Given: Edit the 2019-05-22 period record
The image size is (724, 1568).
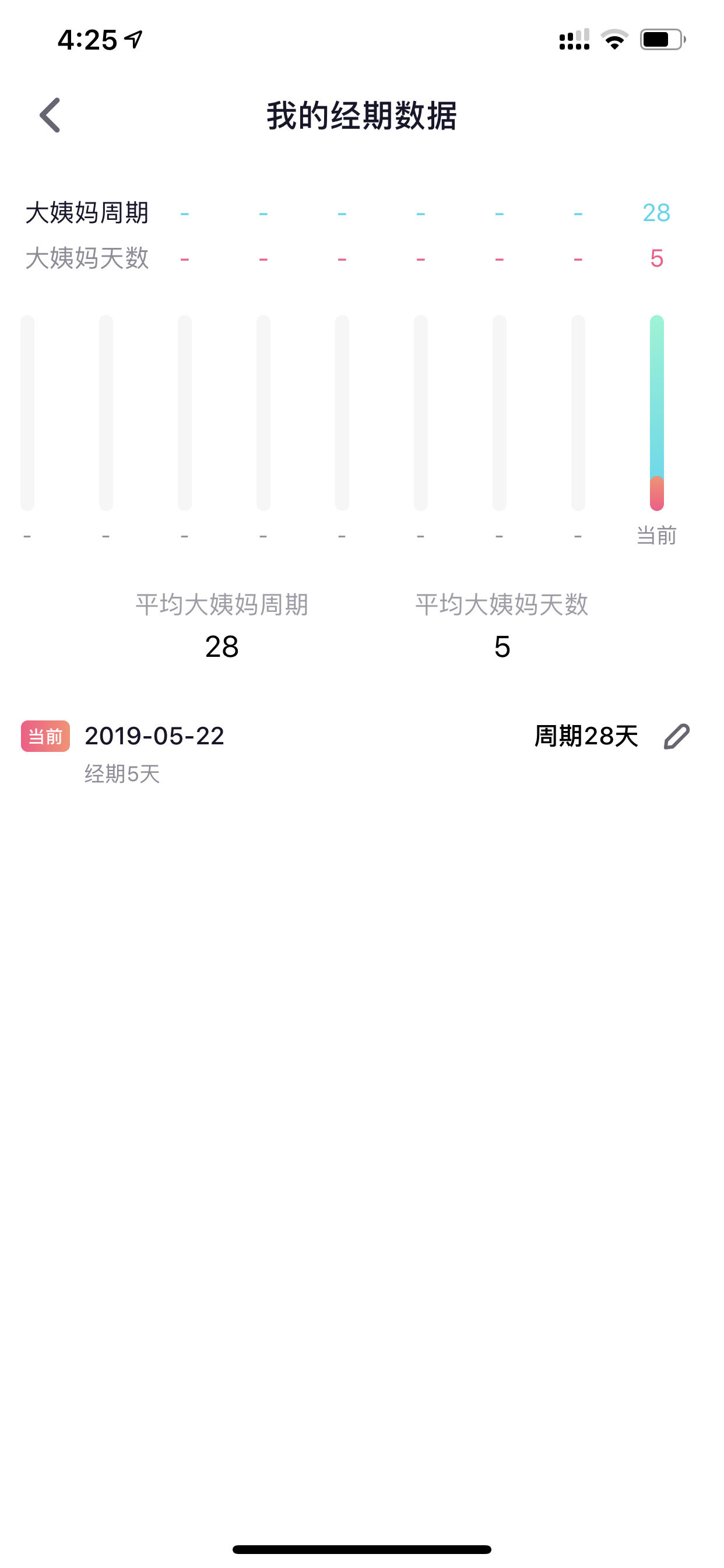Looking at the screenshot, I should pos(676,737).
